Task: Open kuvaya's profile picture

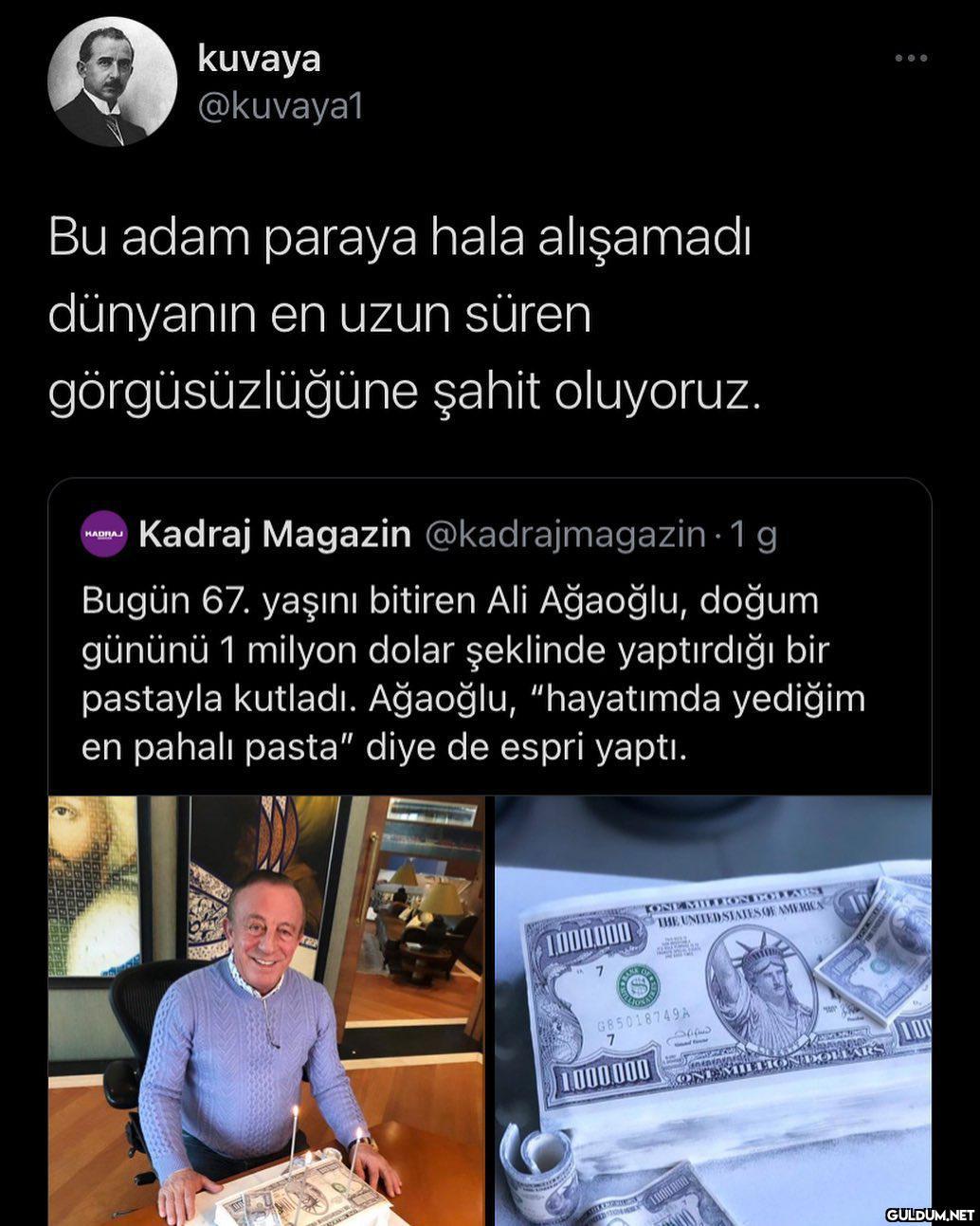Action: 112,83
